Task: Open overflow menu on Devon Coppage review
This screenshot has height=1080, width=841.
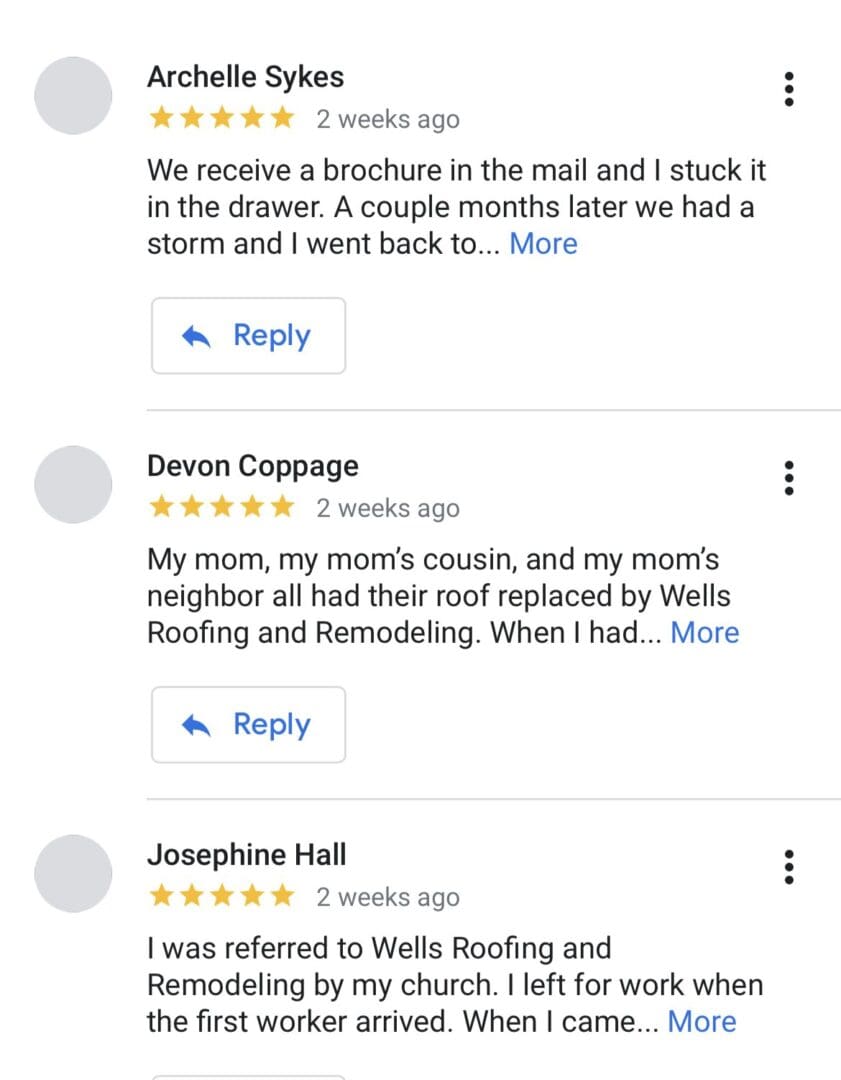Action: [790, 479]
